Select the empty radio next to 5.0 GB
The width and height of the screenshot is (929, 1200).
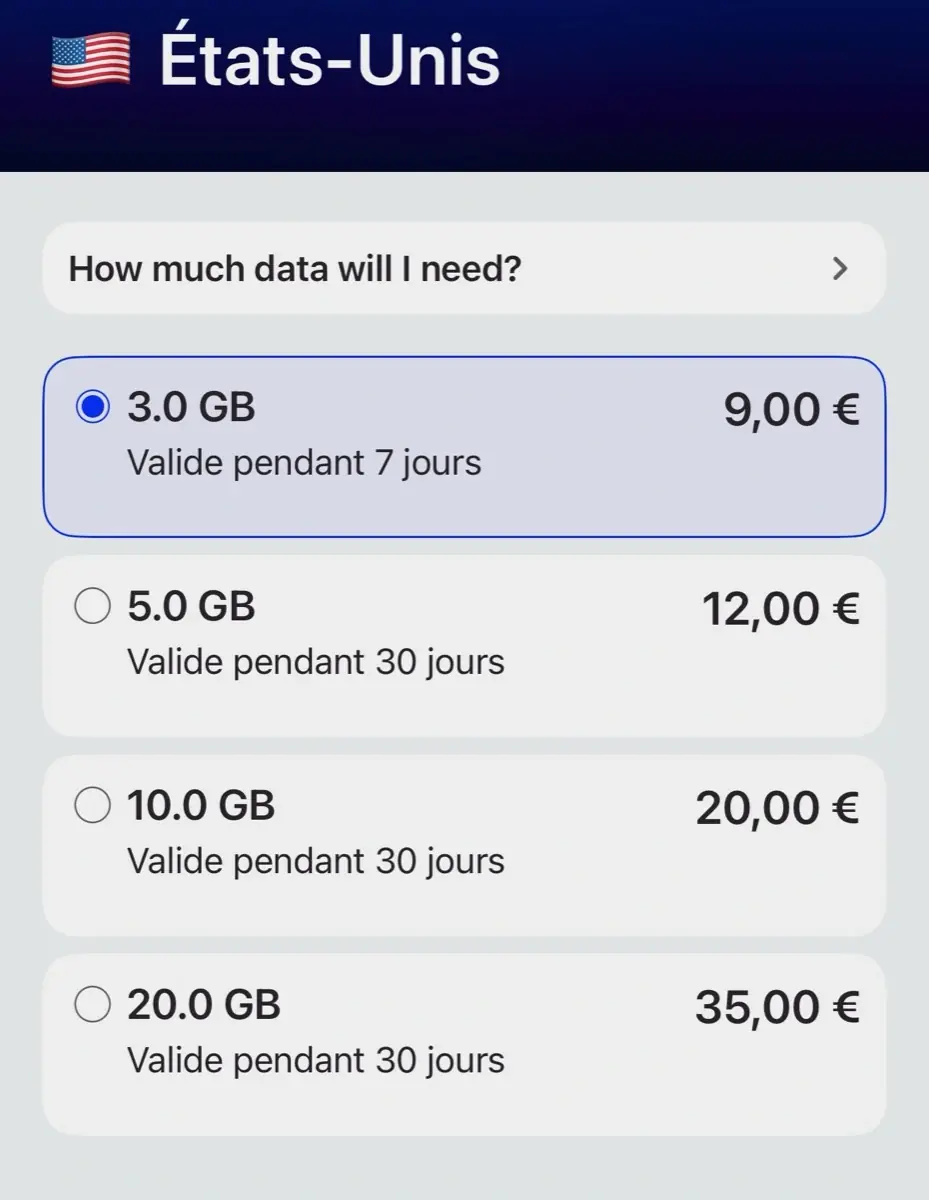coord(92,605)
